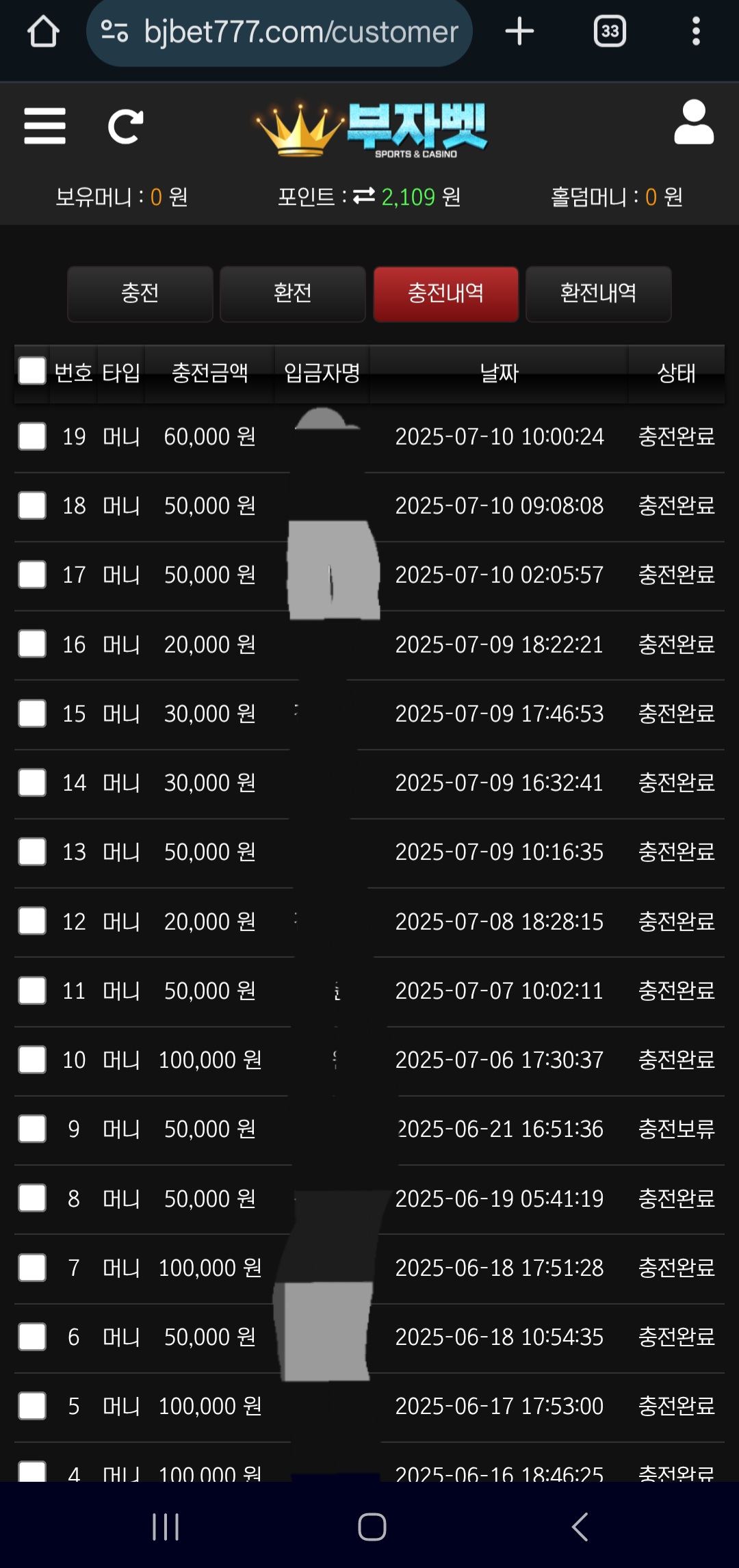The image size is (739, 1568).
Task: Check the box for row 19
Action: coord(32,436)
